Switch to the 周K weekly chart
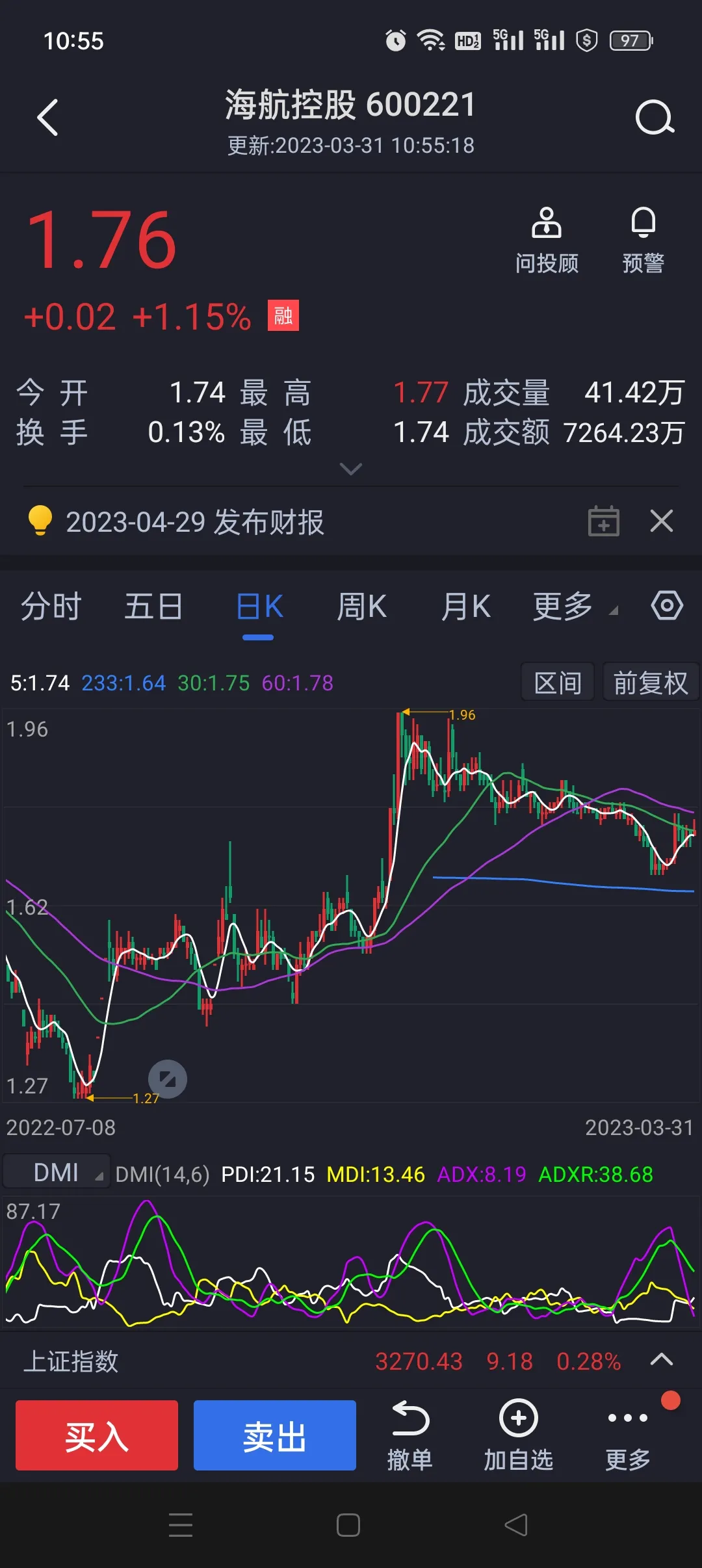702x1568 pixels. pyautogui.click(x=361, y=607)
